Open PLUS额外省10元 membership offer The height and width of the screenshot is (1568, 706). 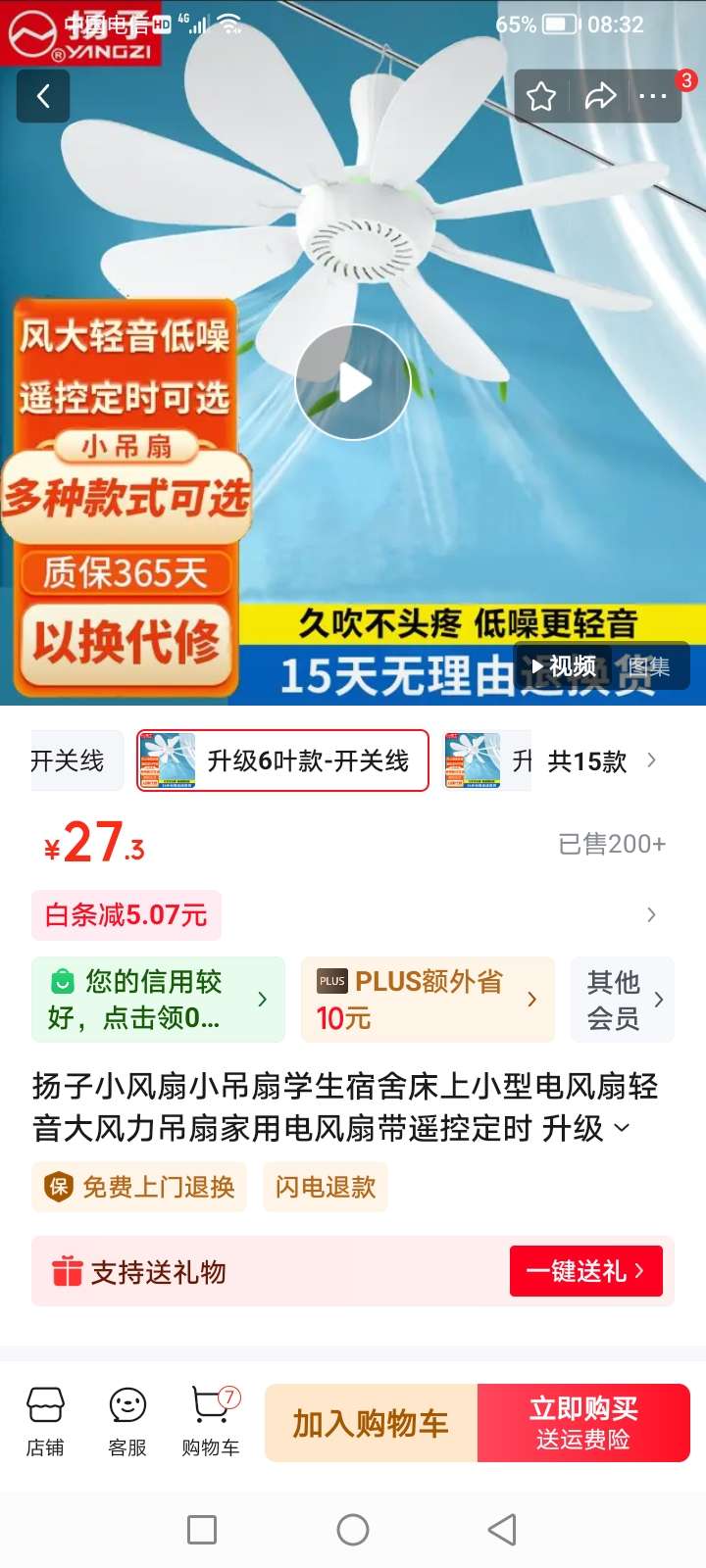pos(428,1000)
